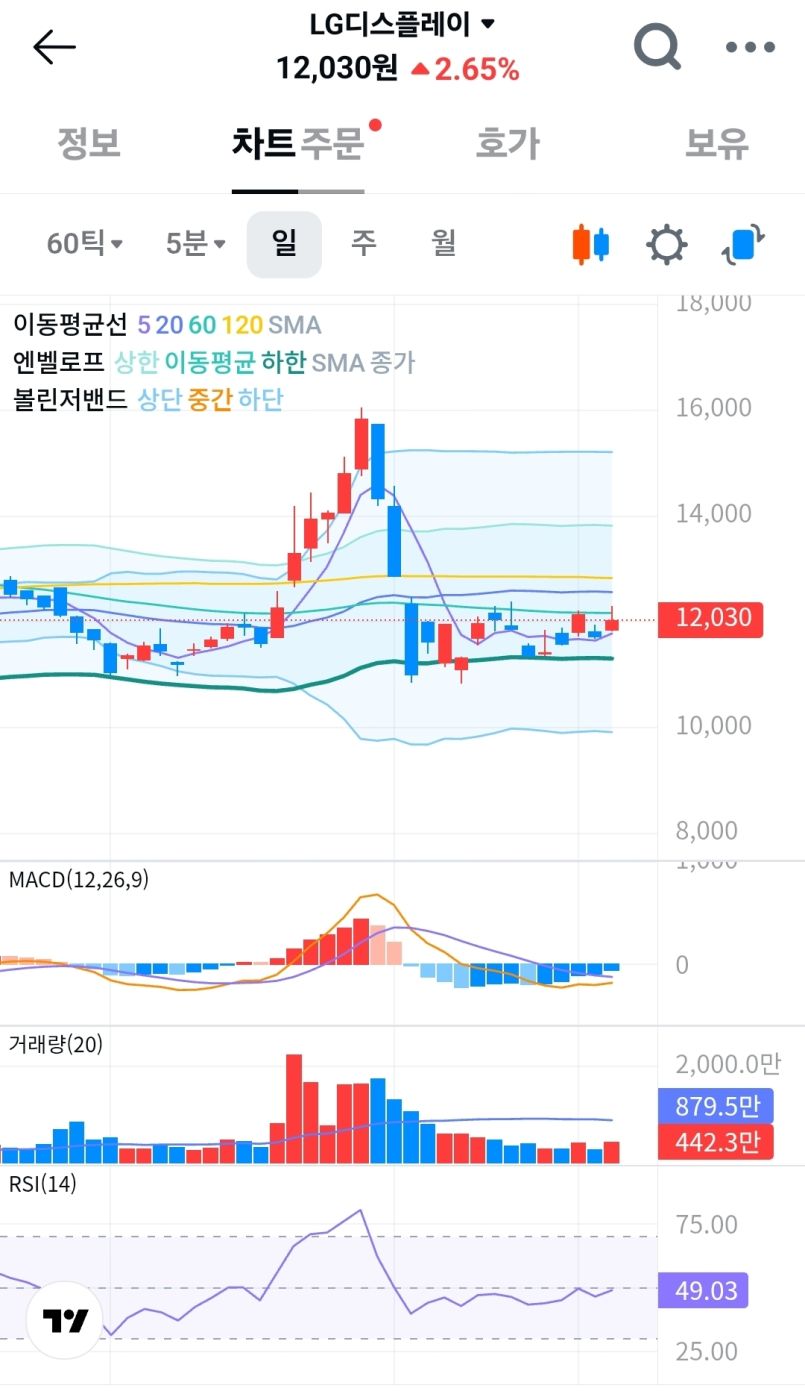Screen dimensions: 805x1400
Task: Select the 월 monthly chart period
Action: [x=443, y=243]
